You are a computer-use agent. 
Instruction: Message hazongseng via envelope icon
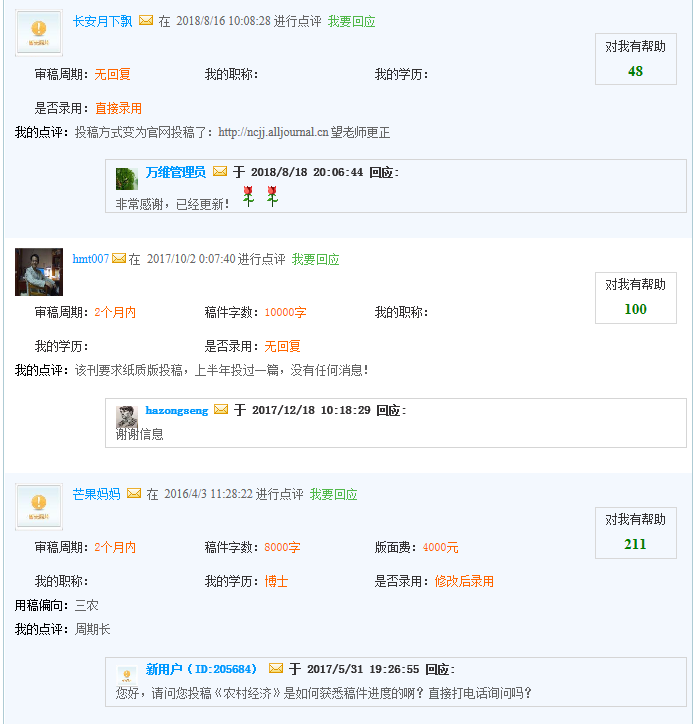221,410
